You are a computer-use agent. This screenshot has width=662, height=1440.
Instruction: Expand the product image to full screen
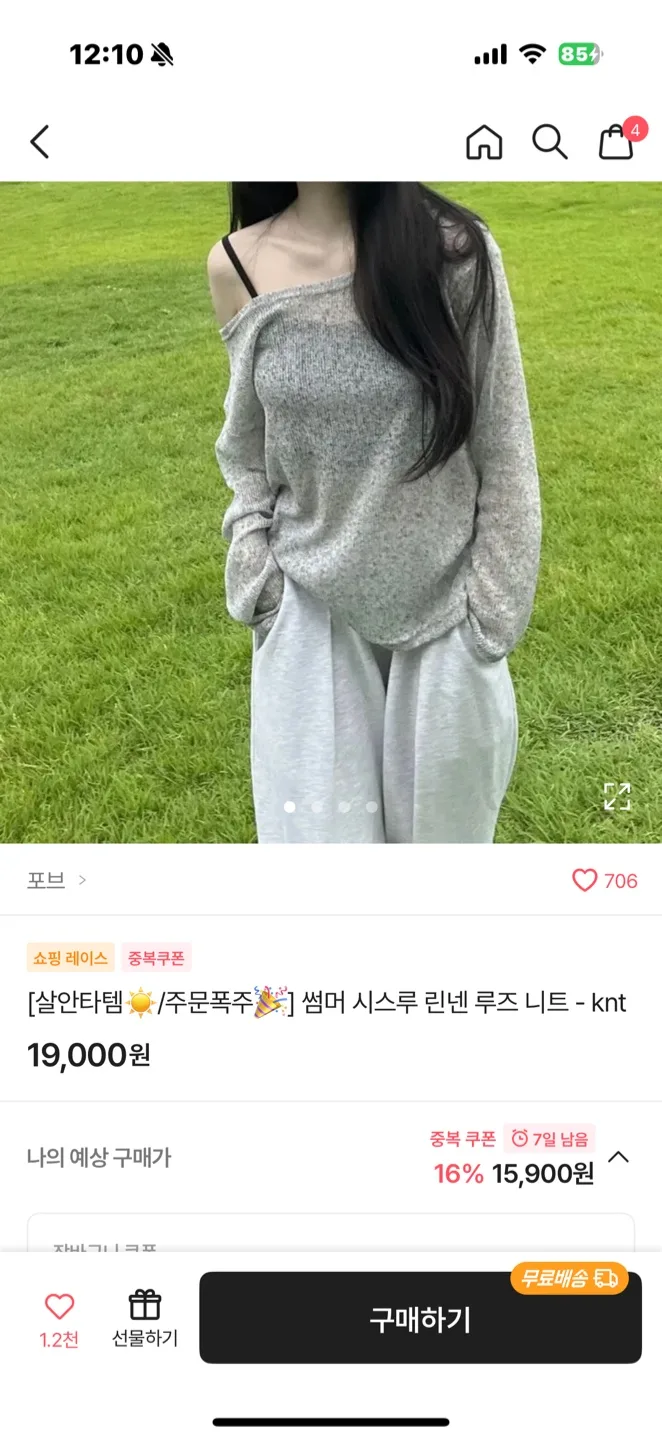tap(617, 796)
